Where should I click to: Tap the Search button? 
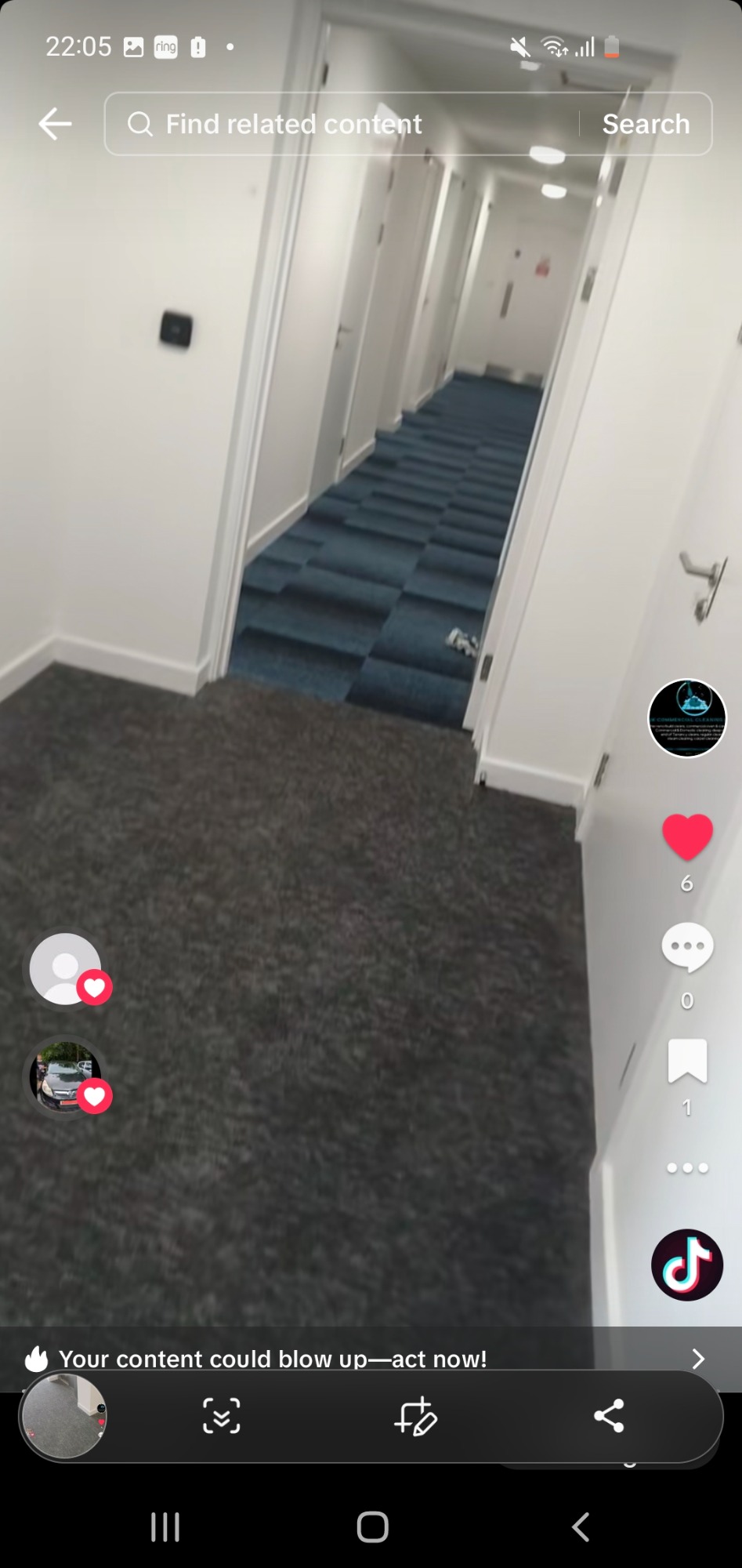pyautogui.click(x=646, y=124)
